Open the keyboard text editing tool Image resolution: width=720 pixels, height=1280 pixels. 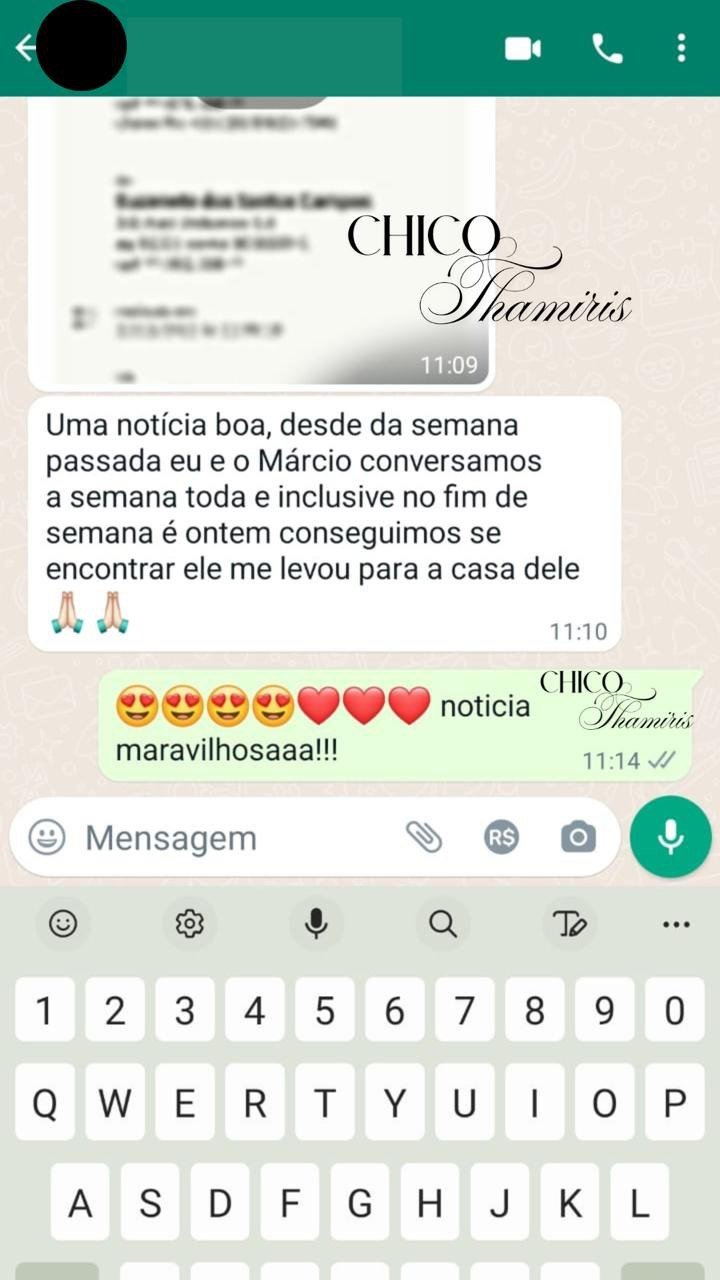pyautogui.click(x=570, y=924)
